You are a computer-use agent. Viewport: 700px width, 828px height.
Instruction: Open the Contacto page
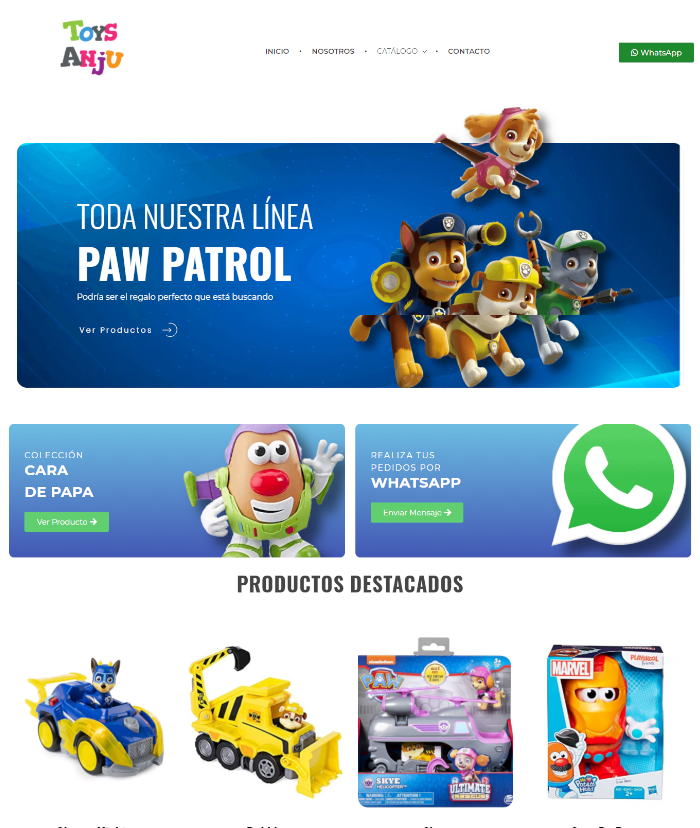pos(469,51)
